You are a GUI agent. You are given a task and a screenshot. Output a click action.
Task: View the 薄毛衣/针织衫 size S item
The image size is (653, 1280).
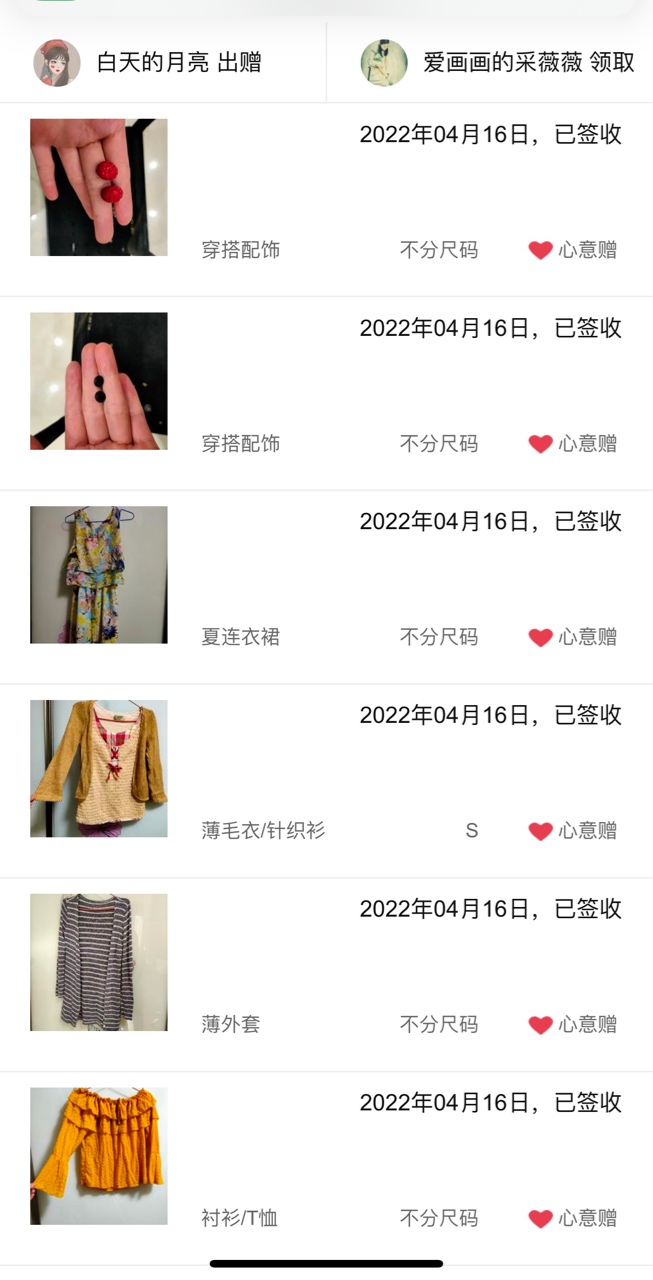pos(99,769)
